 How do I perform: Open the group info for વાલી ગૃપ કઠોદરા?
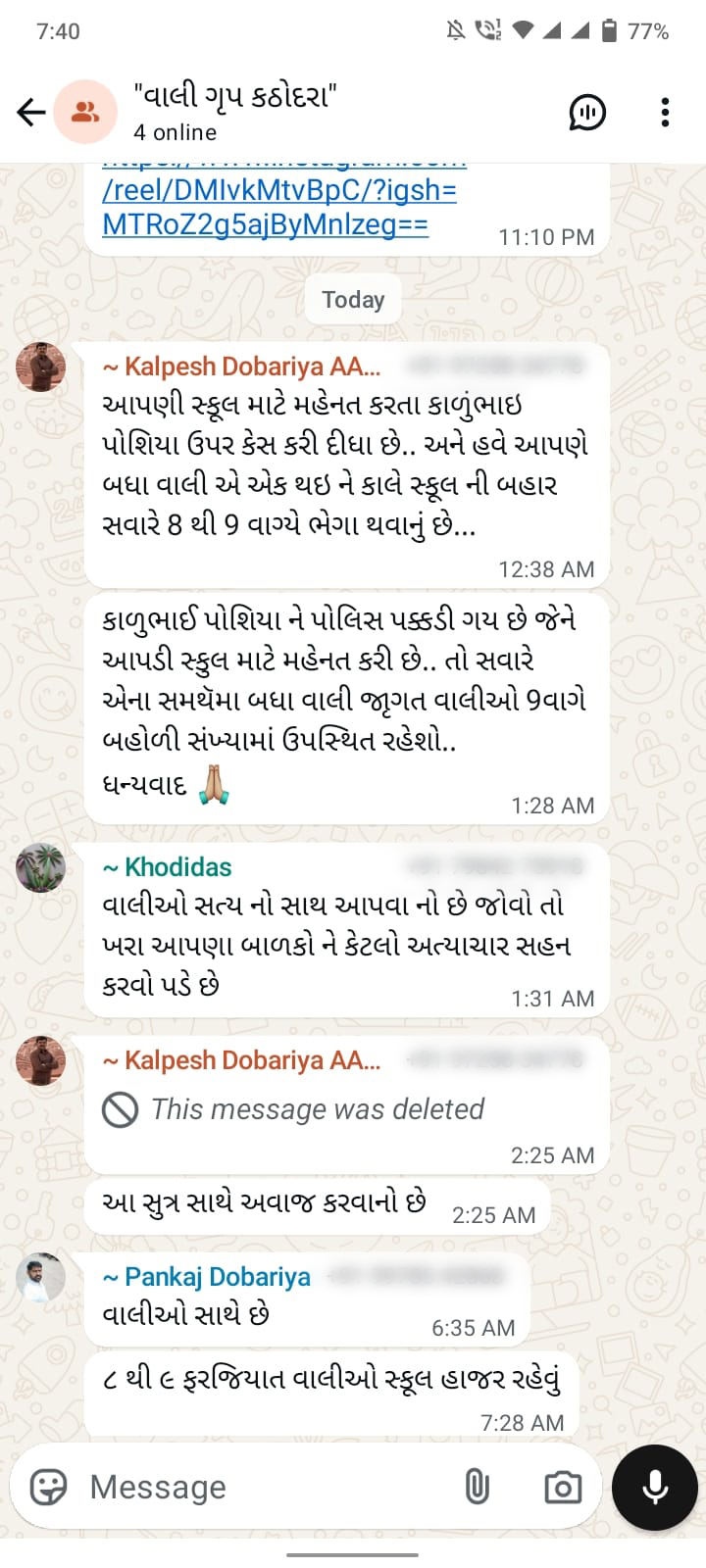coord(235,112)
